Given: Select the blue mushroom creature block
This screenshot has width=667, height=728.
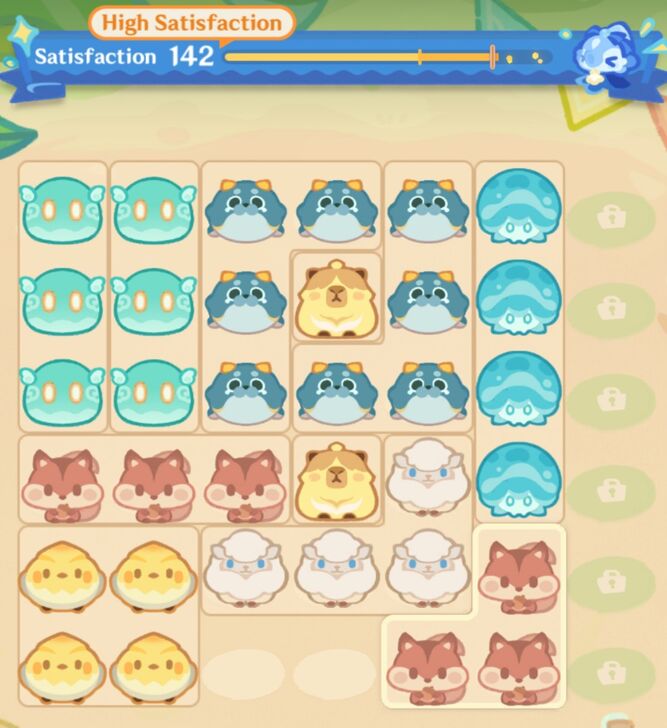Looking at the screenshot, I should (x=519, y=340).
